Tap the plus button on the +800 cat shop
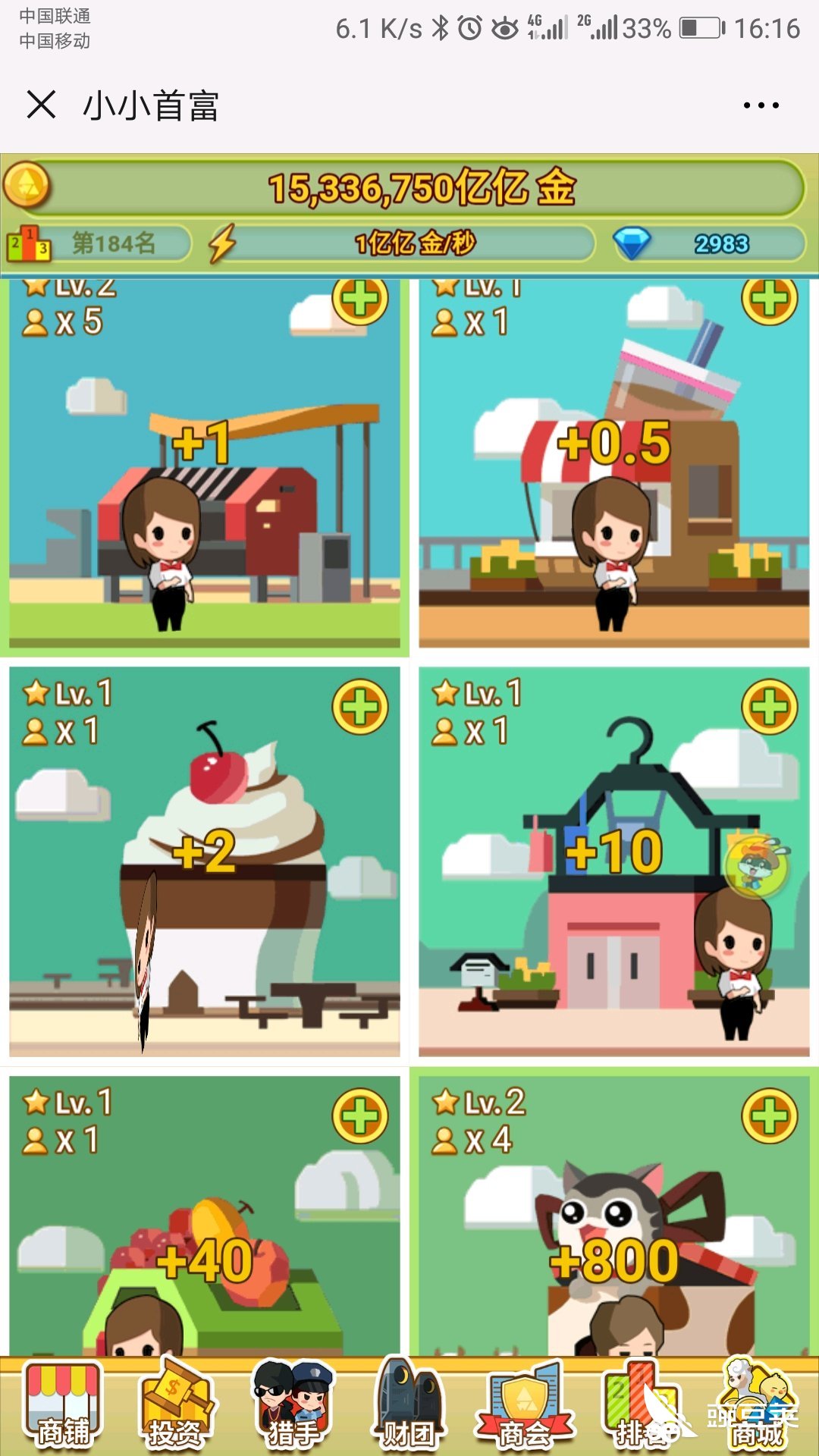Screen dimensions: 819x1456 pyautogui.click(x=769, y=1116)
